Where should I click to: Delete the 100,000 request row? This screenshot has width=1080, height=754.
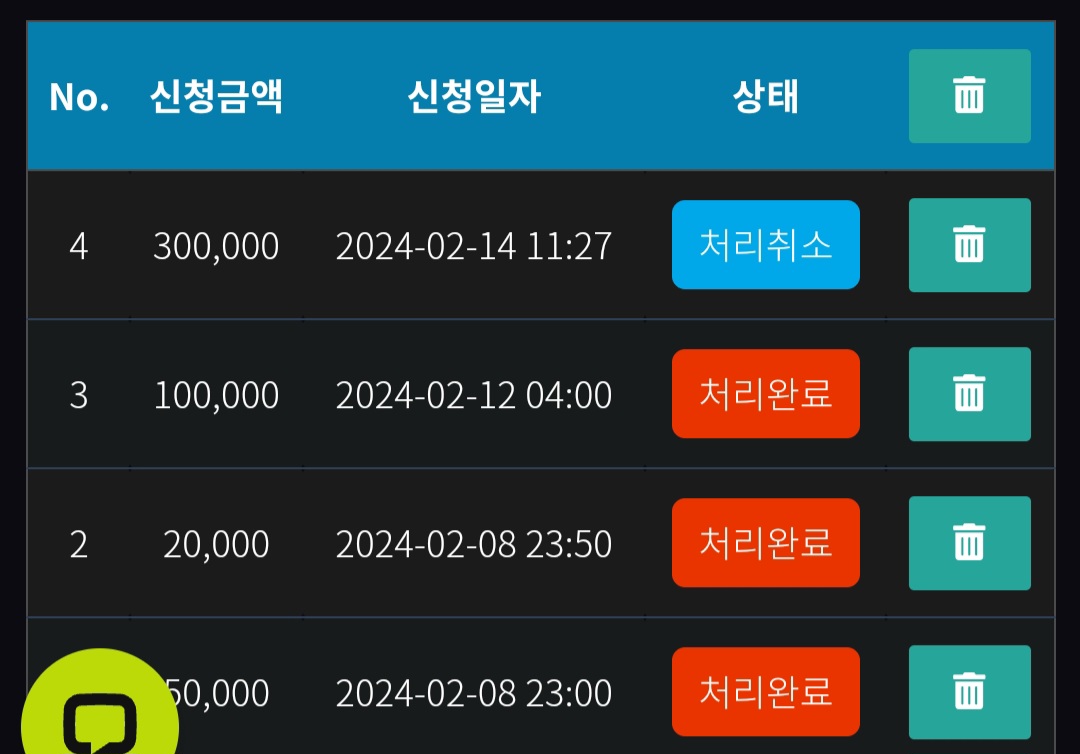[969, 394]
